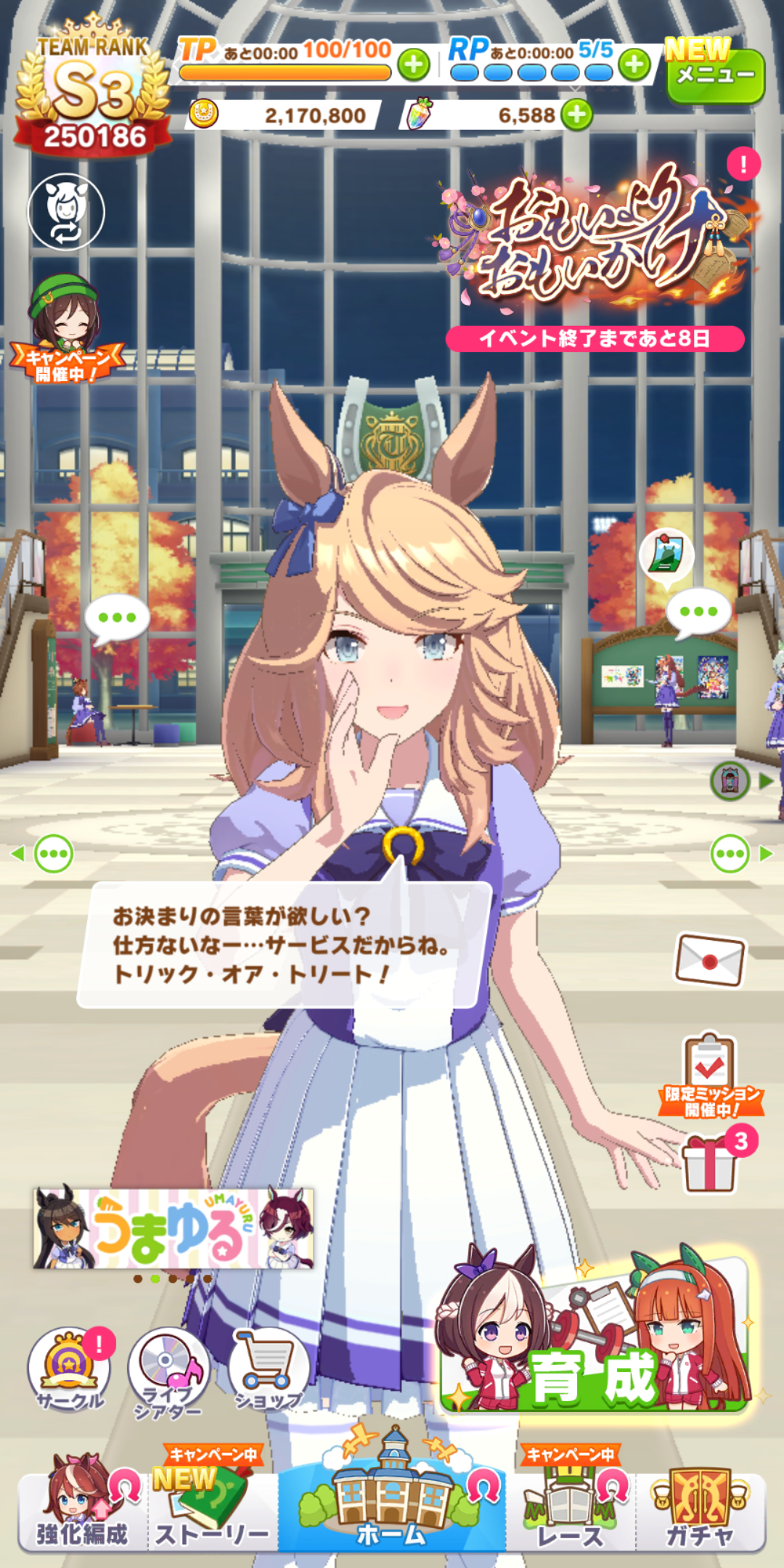This screenshot has width=784, height=1568.
Task: Switch to the ストーリー tab
Action: click(x=212, y=1511)
